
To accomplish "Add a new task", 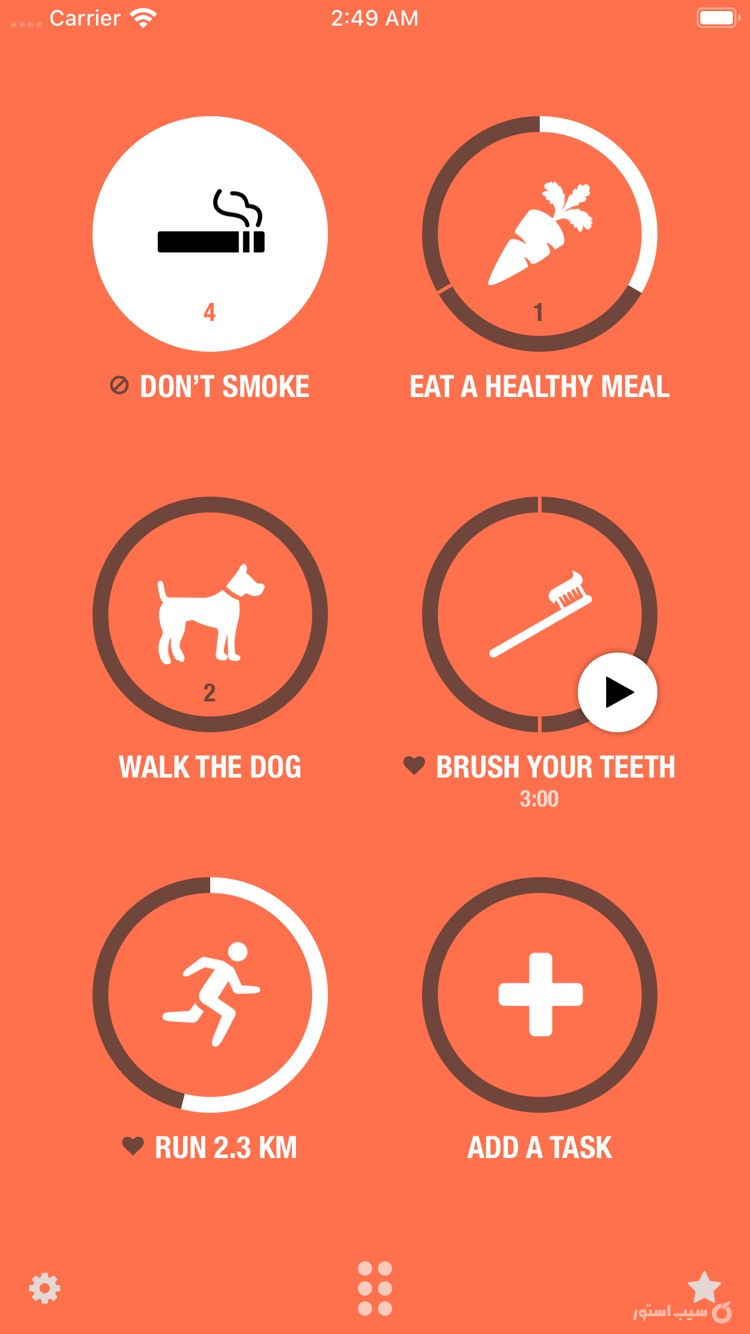I will pyautogui.click(x=539, y=994).
